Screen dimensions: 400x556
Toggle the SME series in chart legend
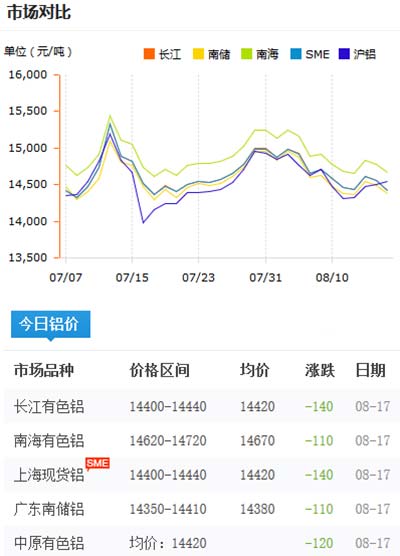pos(310,54)
